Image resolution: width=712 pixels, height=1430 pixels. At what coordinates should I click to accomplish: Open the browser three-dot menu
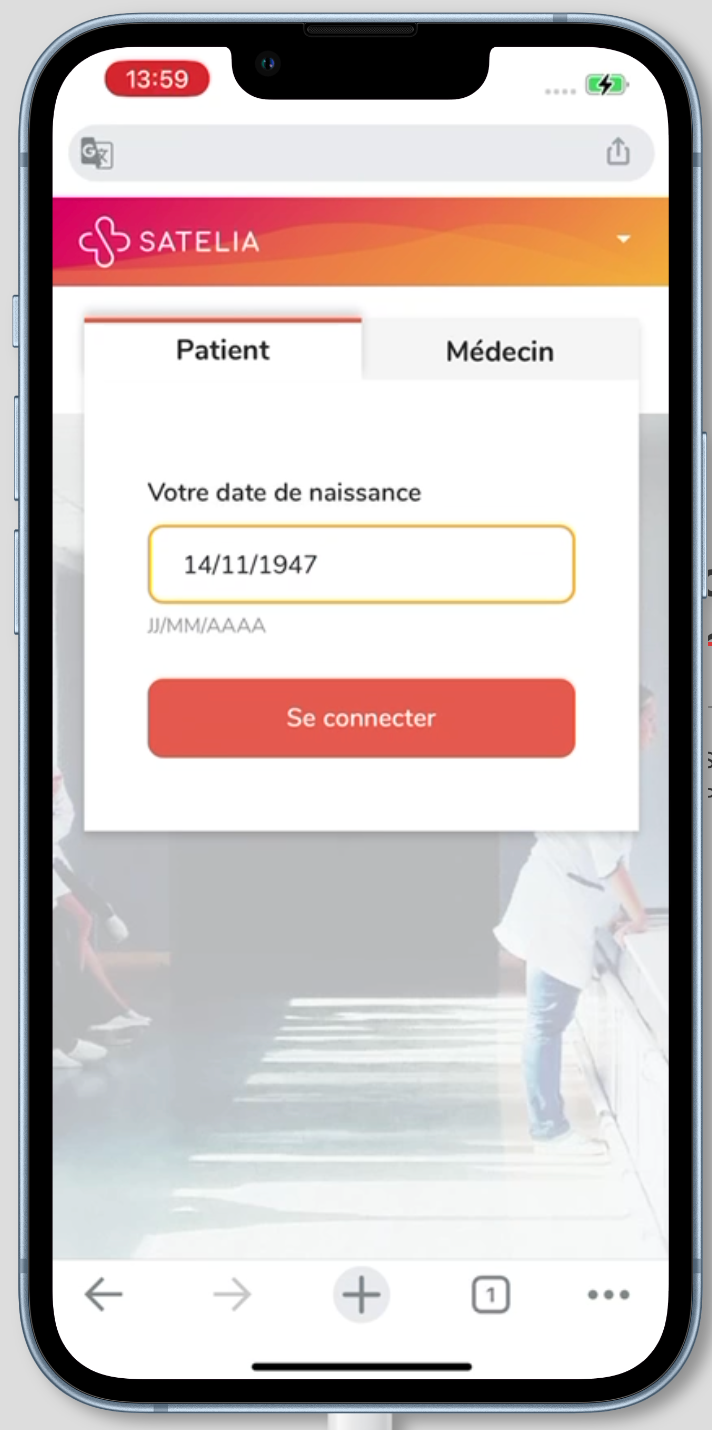coord(608,1295)
